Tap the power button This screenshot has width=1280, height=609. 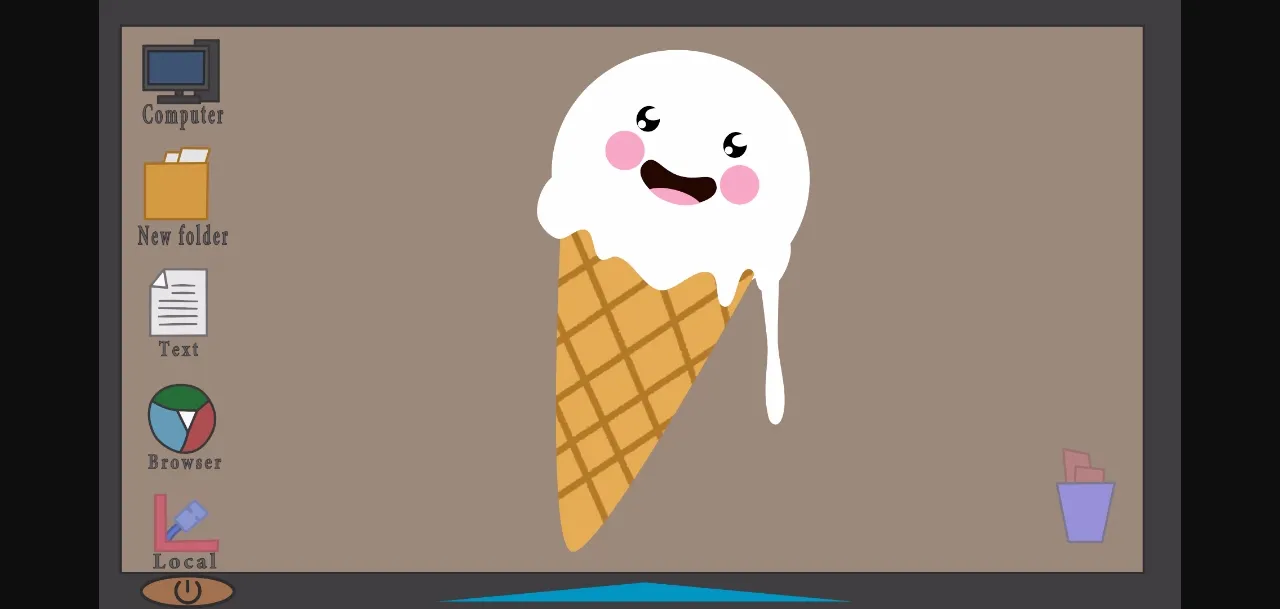(187, 591)
